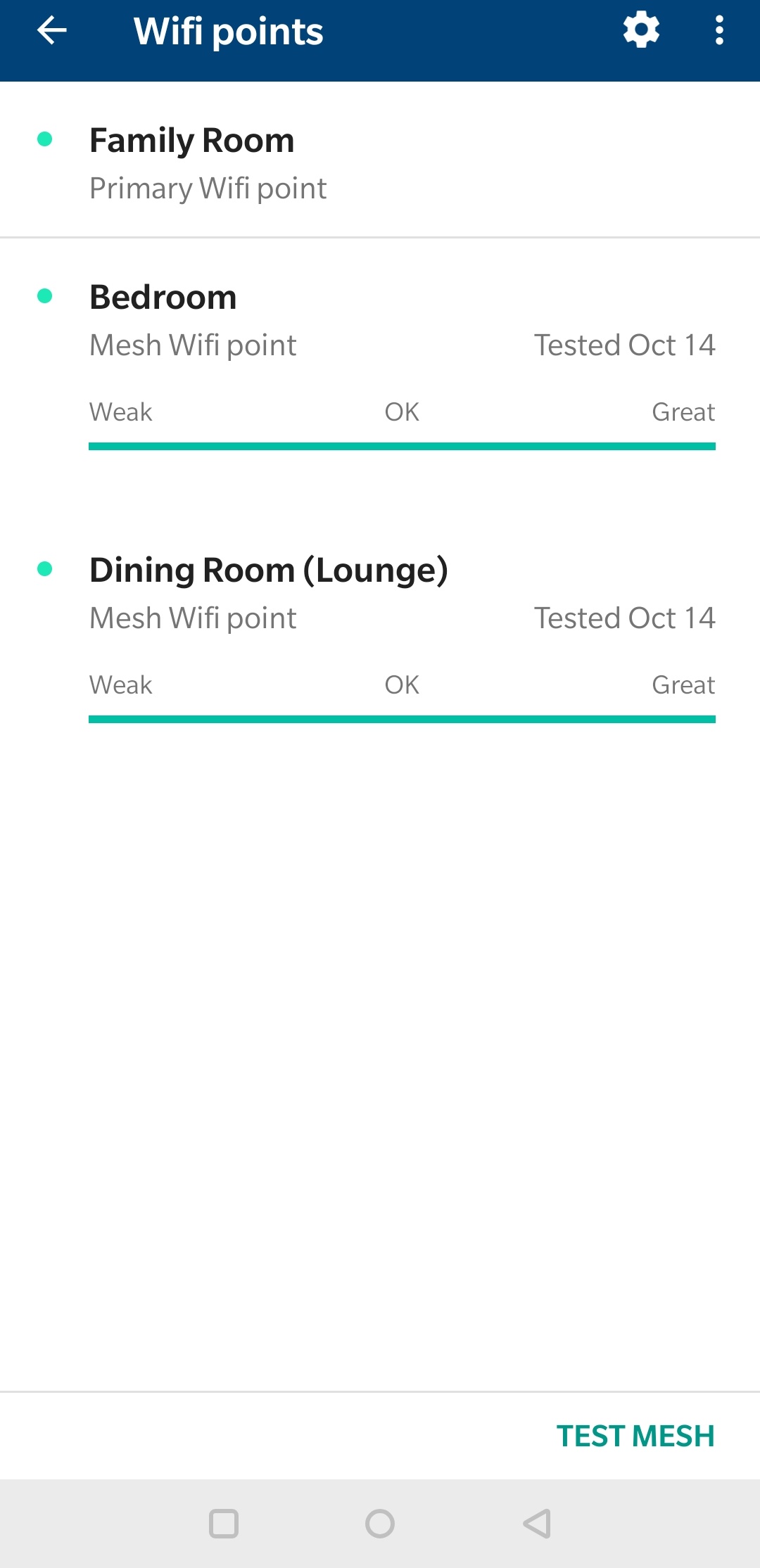Open the three-dot overflow menu

click(718, 31)
